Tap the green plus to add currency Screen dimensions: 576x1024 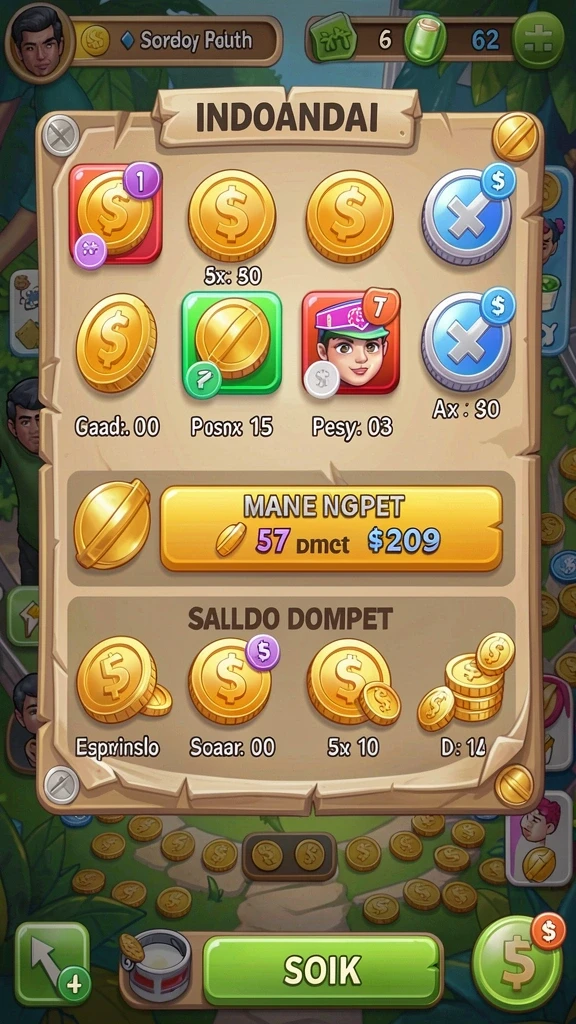(538, 40)
